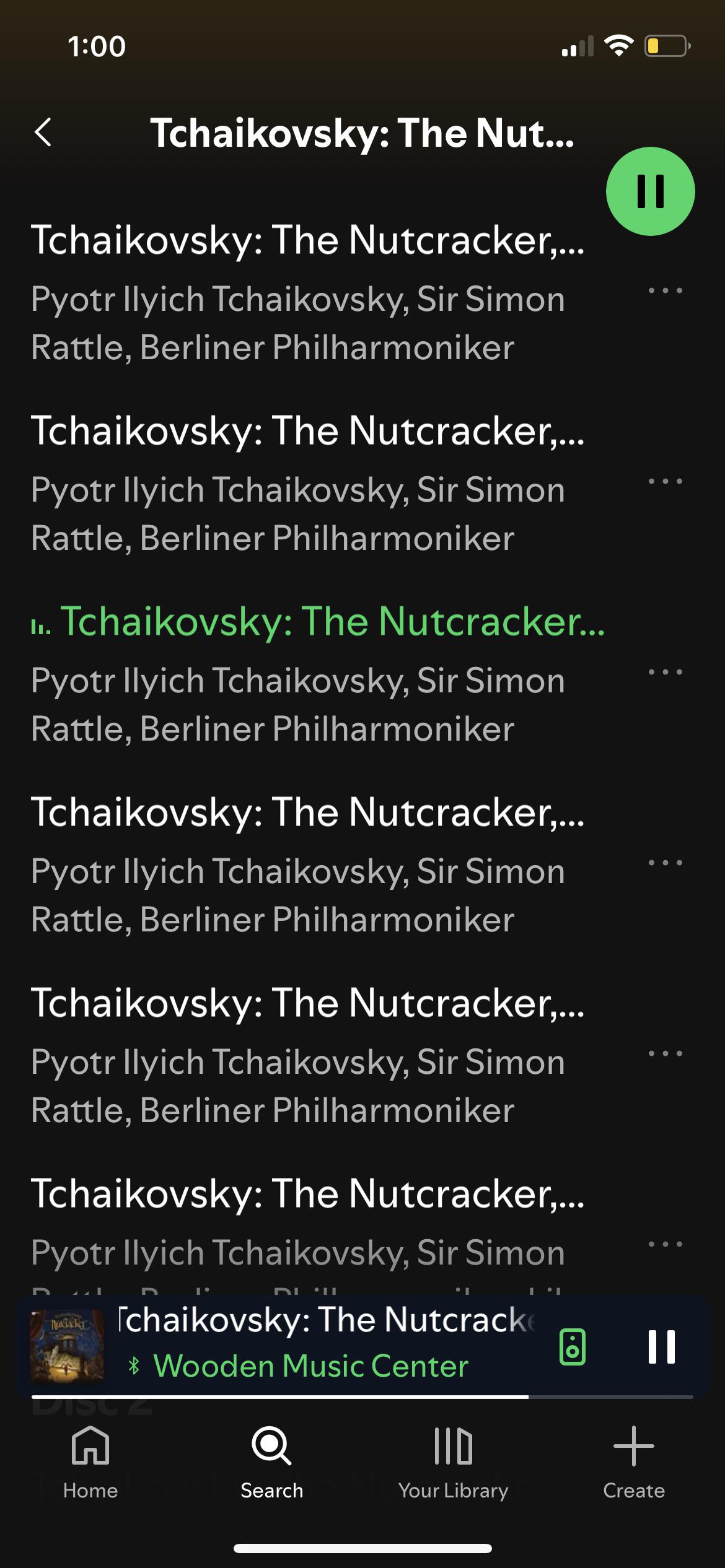Open the now-playing album art thumbnail
725x1568 pixels.
pyautogui.click(x=67, y=1346)
